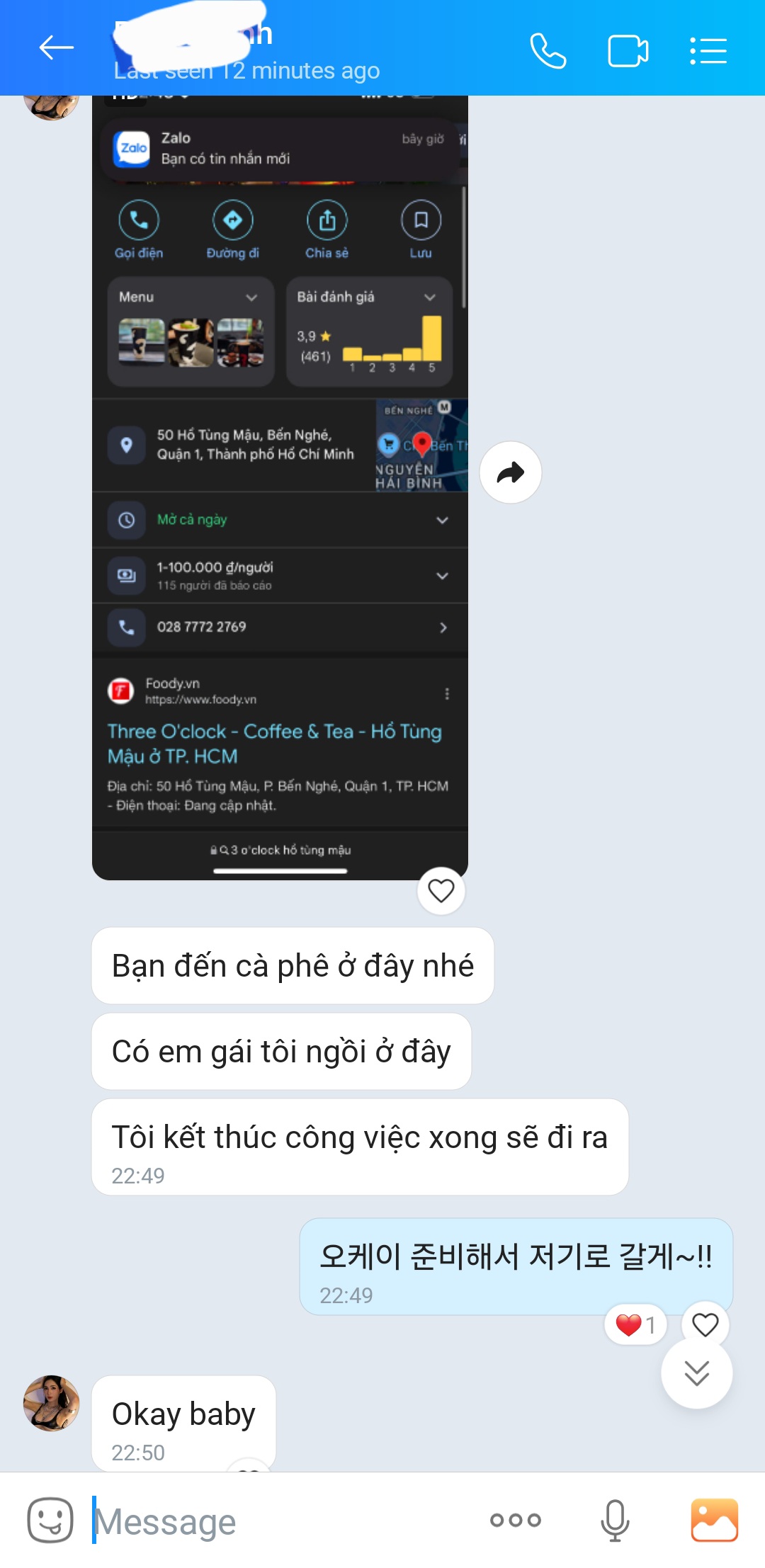Viewport: 765px width, 1568px height.
Task: Like the shared screenshot image
Action: [441, 890]
